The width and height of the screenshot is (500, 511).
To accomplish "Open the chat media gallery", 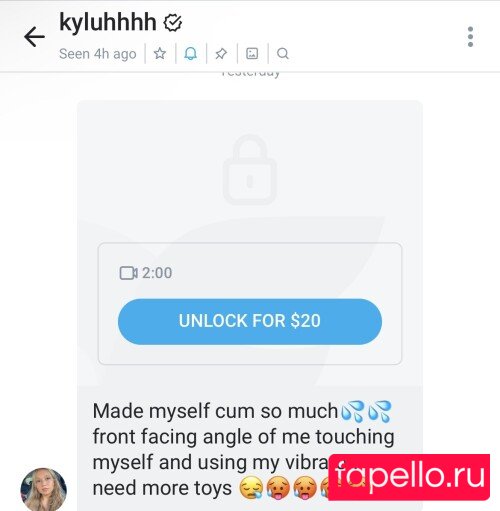I will pos(252,53).
